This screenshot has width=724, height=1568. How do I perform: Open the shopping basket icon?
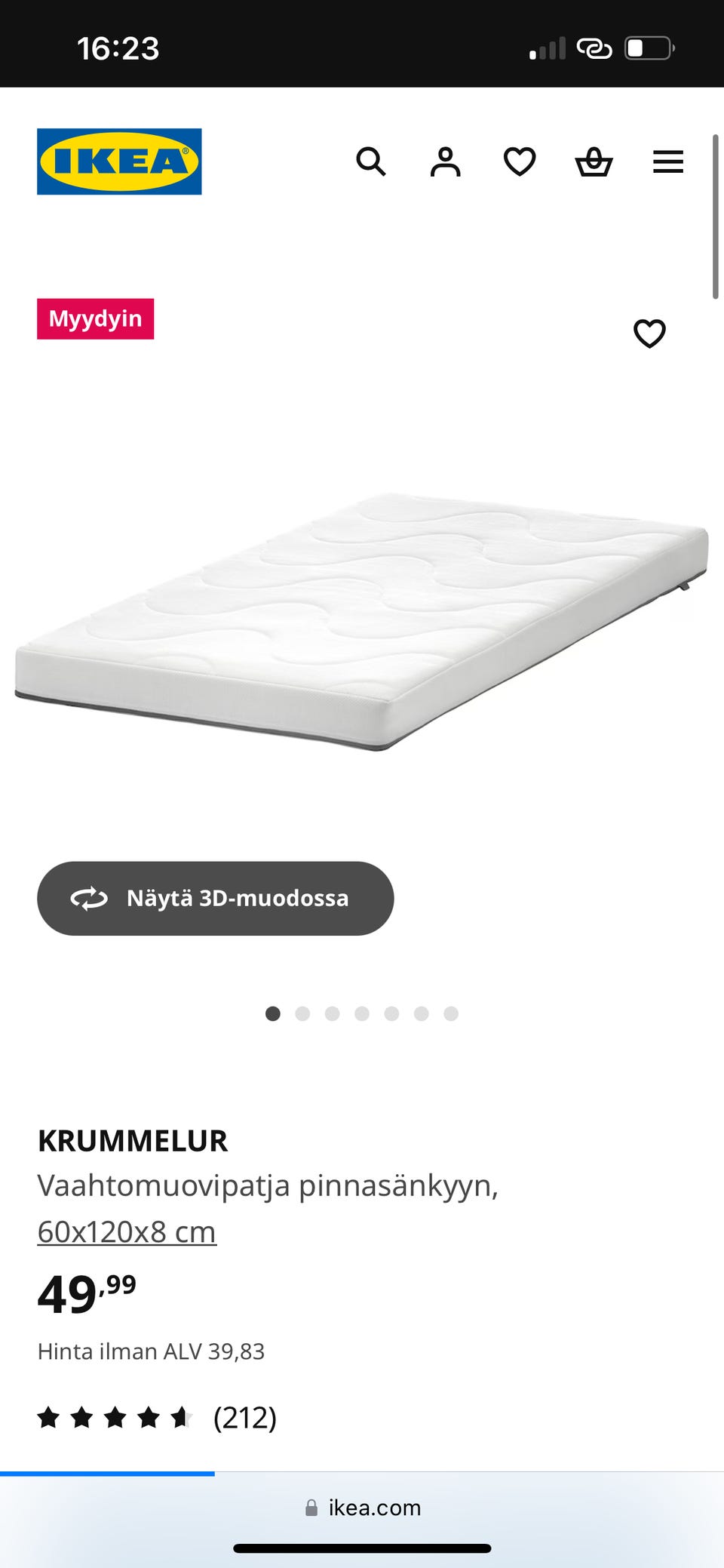coord(594,161)
